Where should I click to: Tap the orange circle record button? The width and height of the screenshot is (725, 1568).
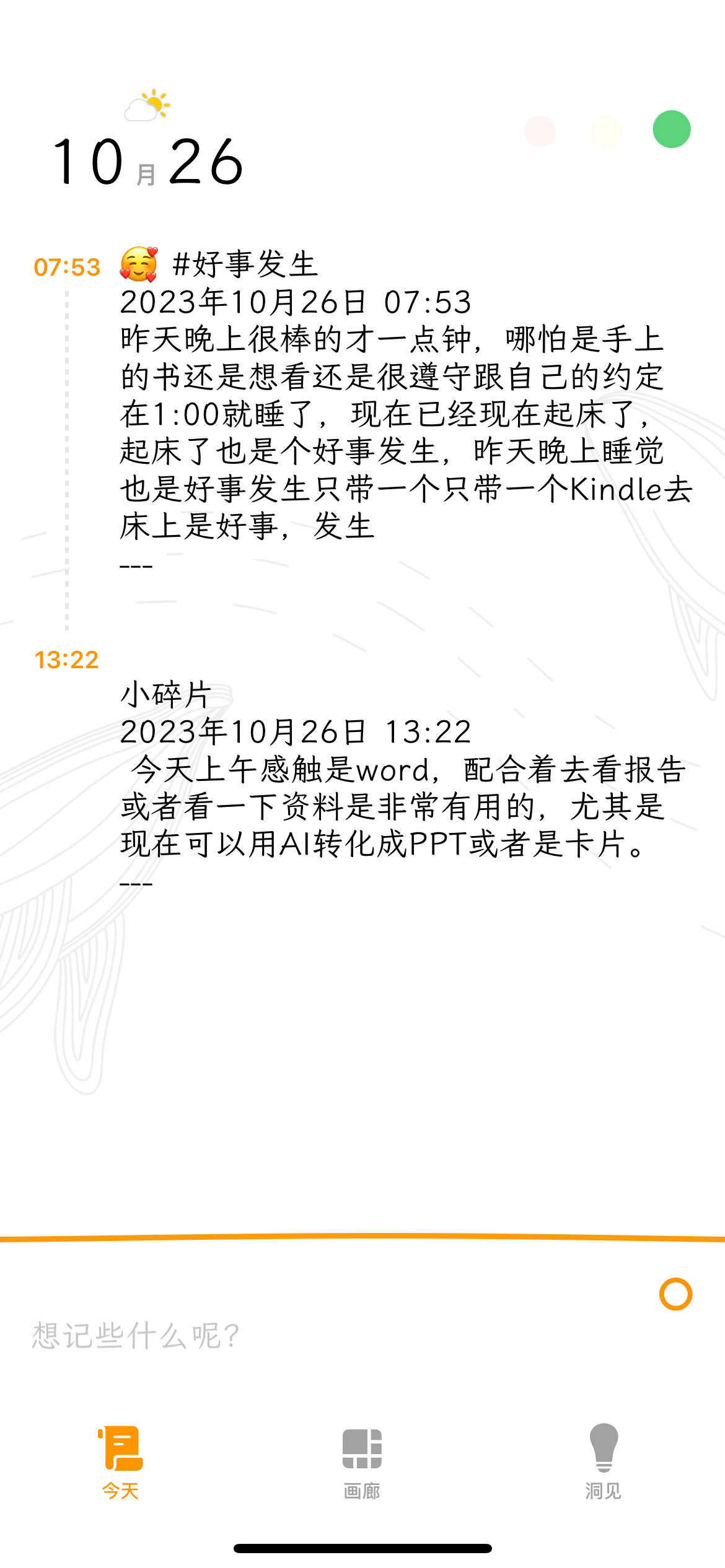[x=675, y=1294]
